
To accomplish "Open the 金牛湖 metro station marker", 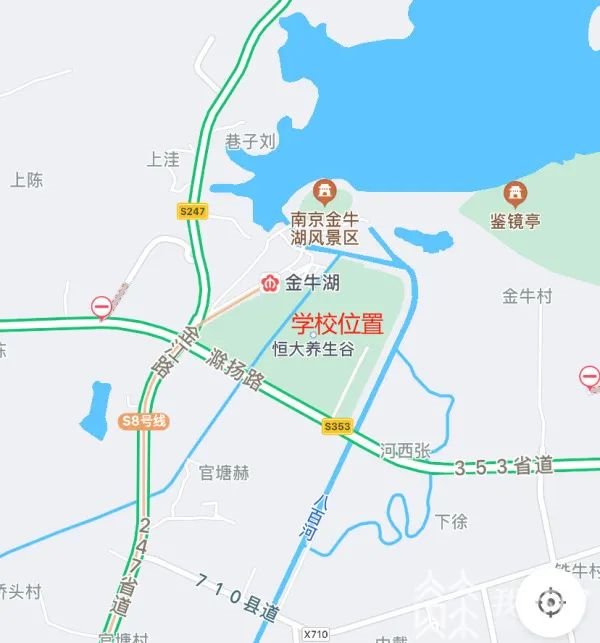I will pos(270,283).
